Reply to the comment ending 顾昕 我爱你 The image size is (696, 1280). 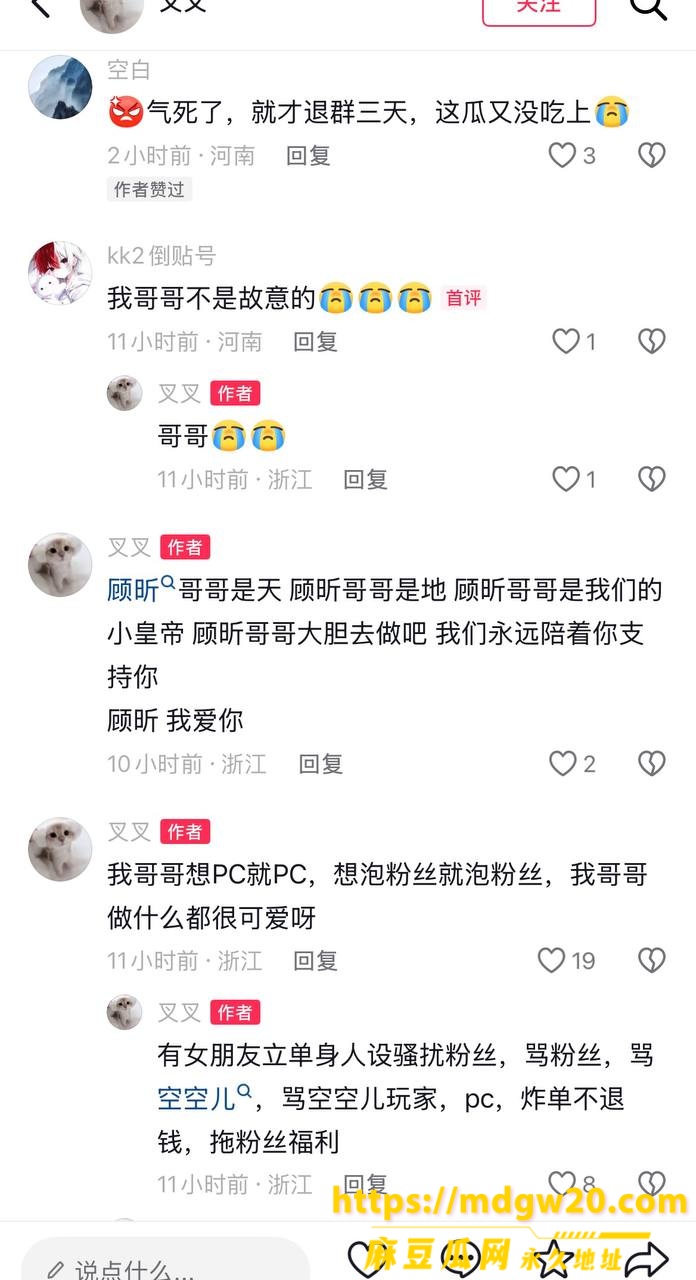tap(321, 764)
